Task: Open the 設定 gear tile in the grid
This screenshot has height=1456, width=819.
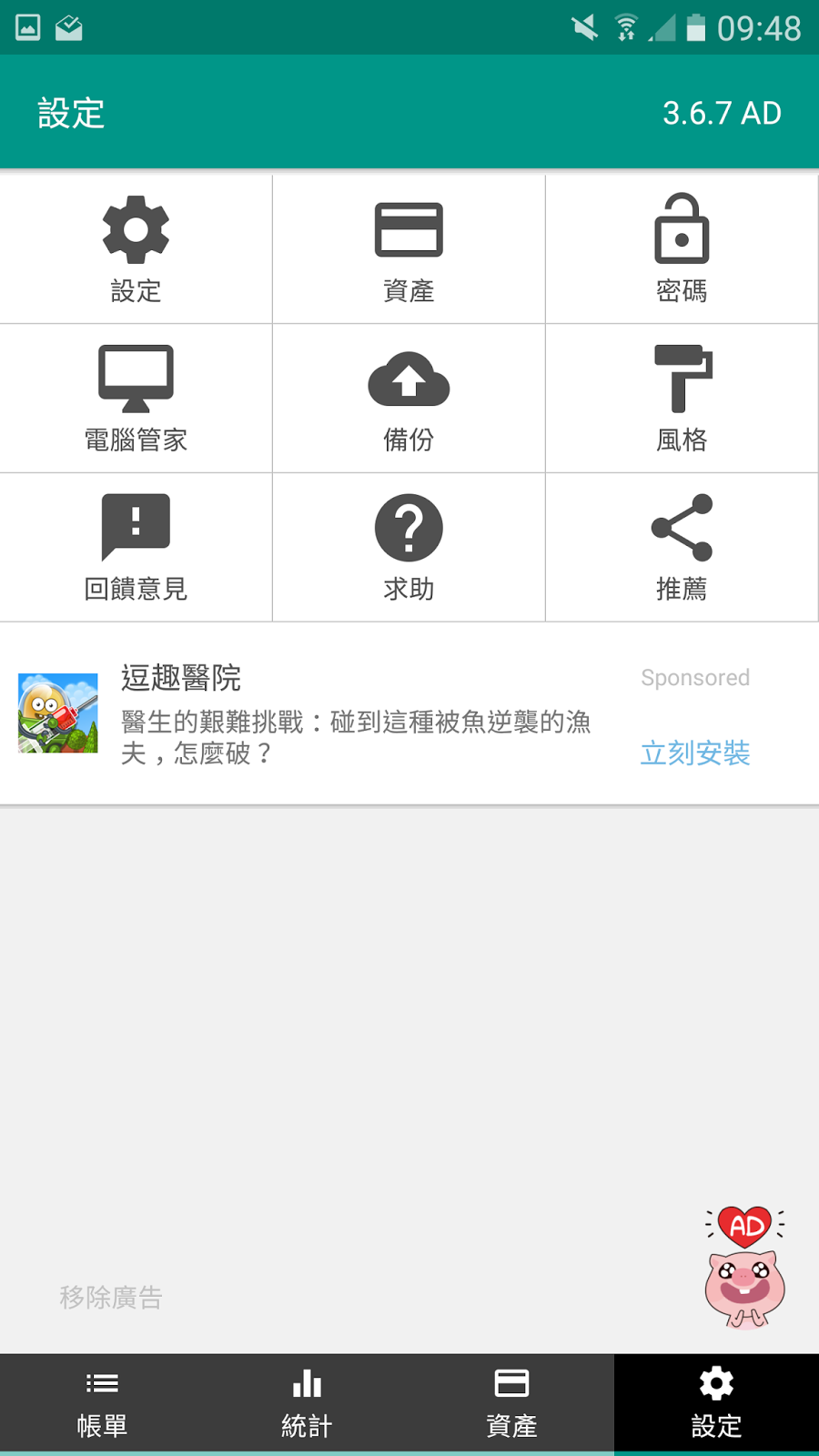Action: pyautogui.click(x=136, y=248)
